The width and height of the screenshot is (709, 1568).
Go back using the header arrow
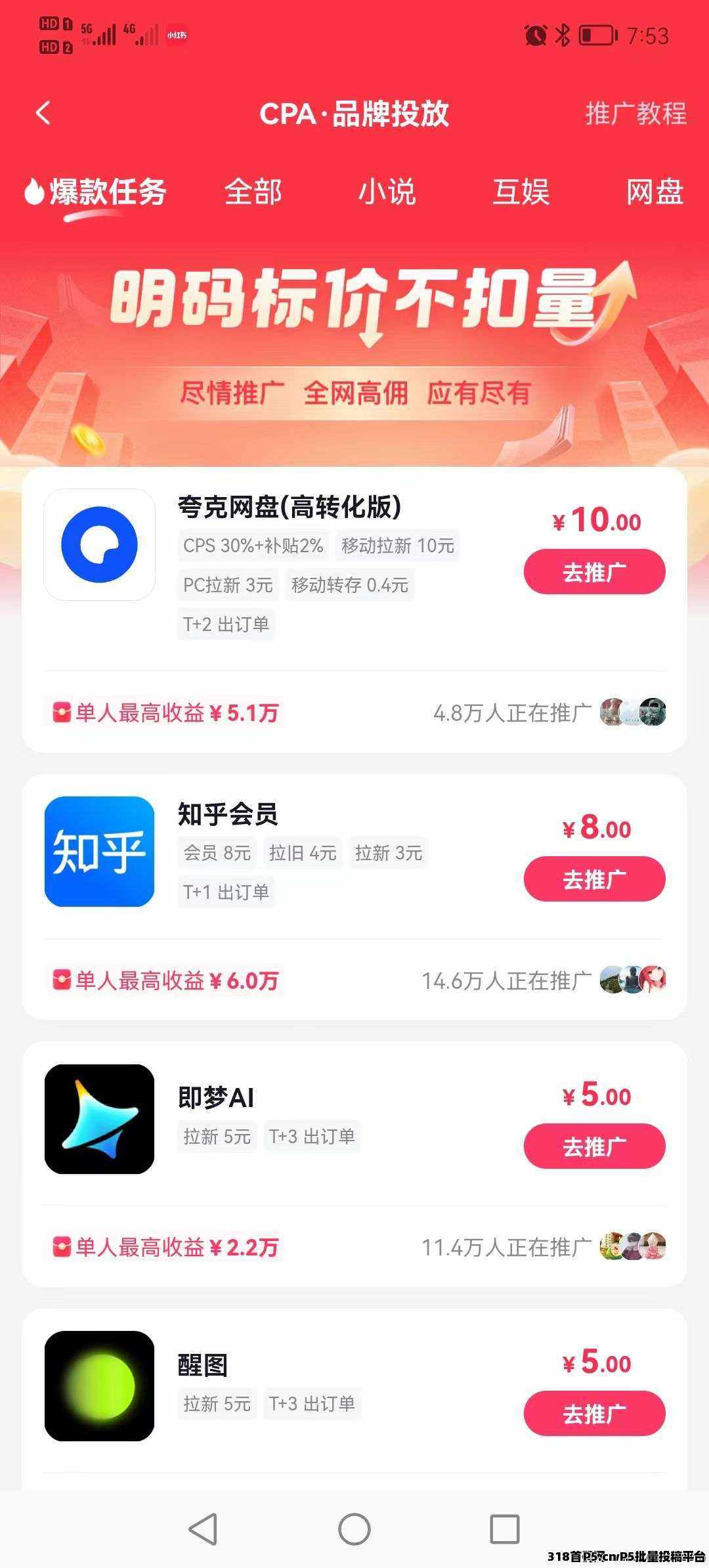43,113
